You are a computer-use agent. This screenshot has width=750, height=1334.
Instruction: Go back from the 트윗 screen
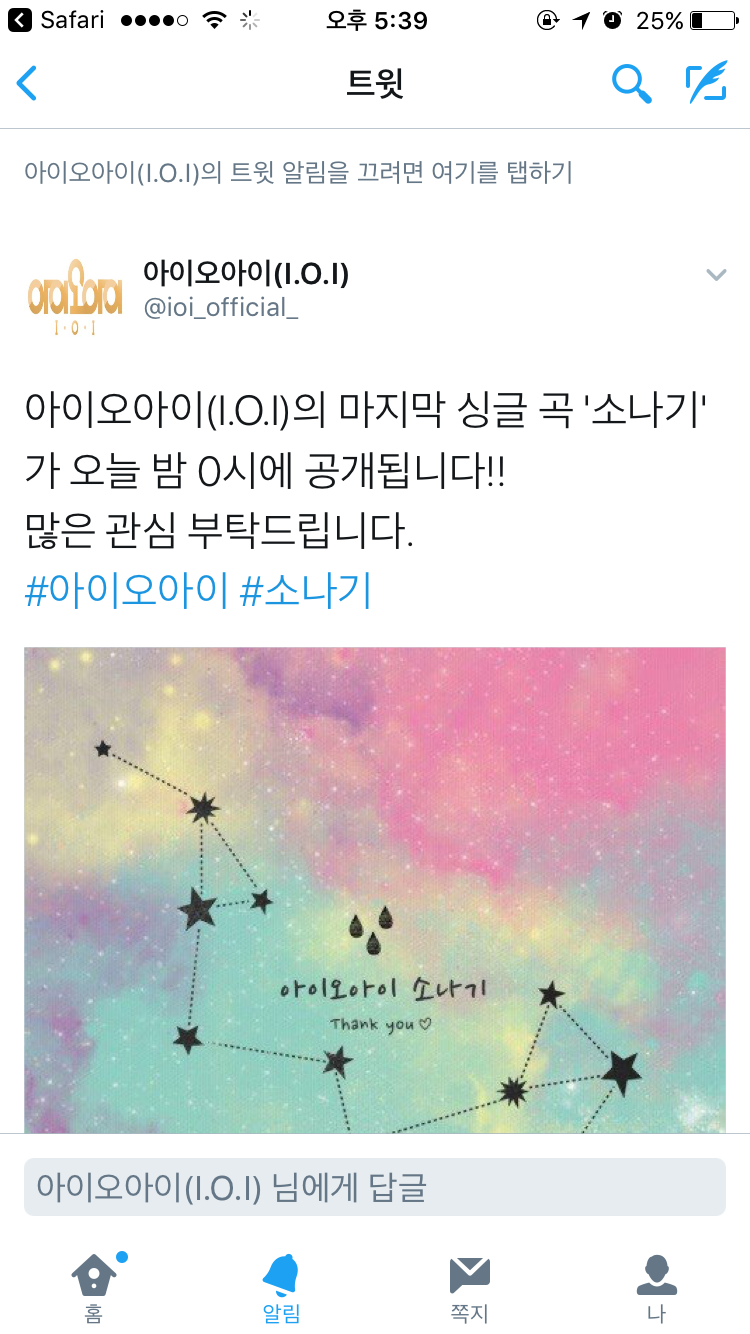[28, 84]
